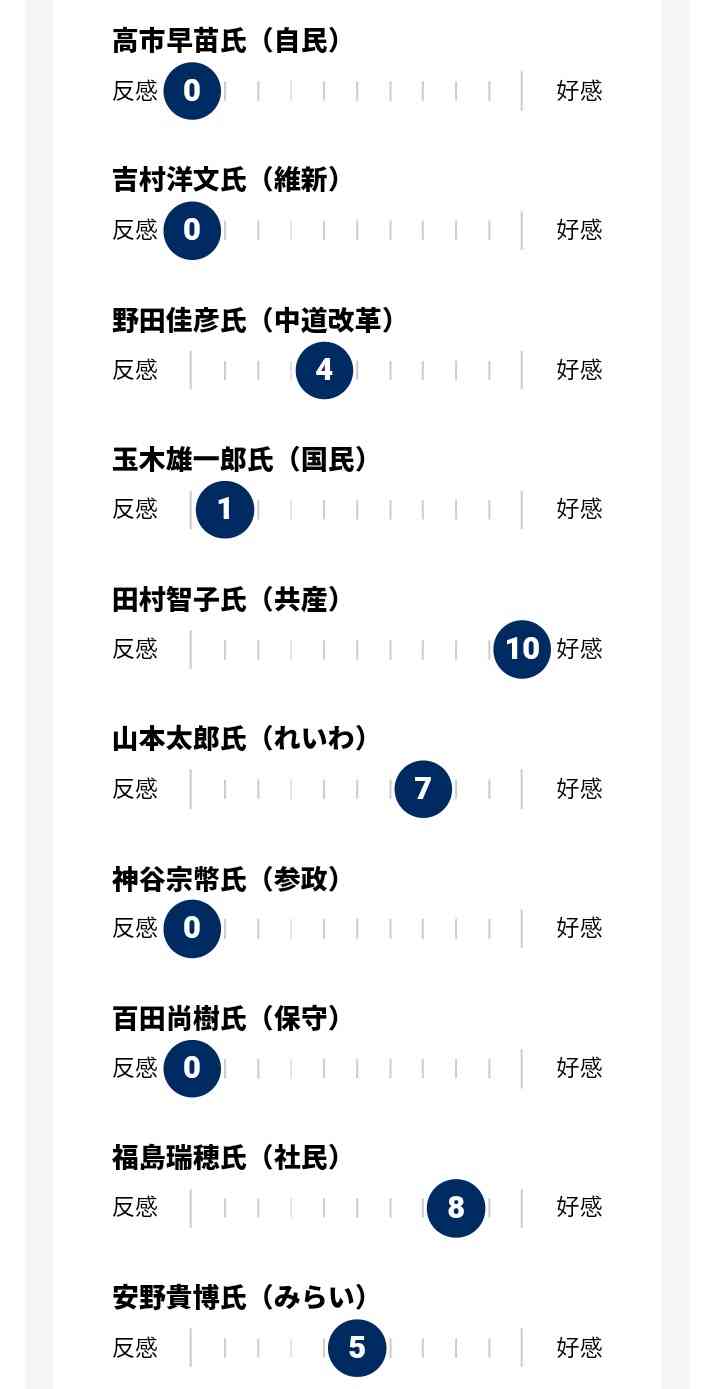
Task: Select the slider handle for 安野貴博氏（みらい）
Action: [357, 1348]
